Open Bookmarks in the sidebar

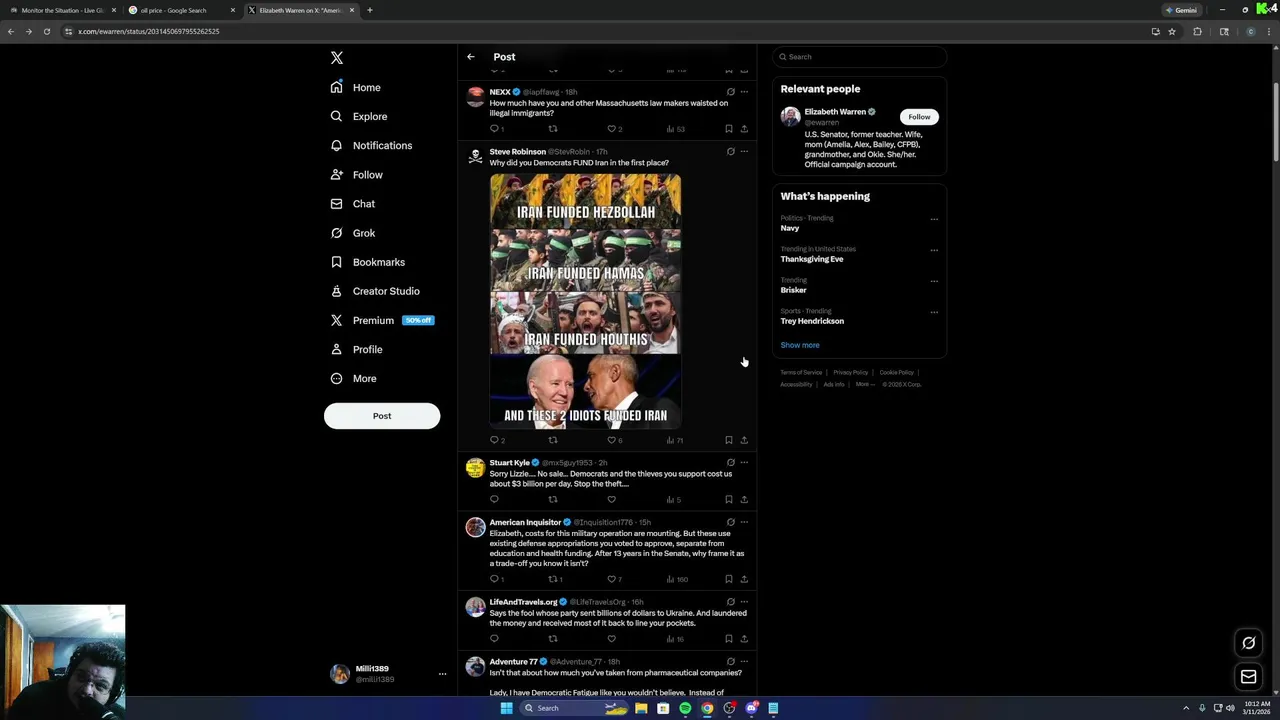point(378,262)
